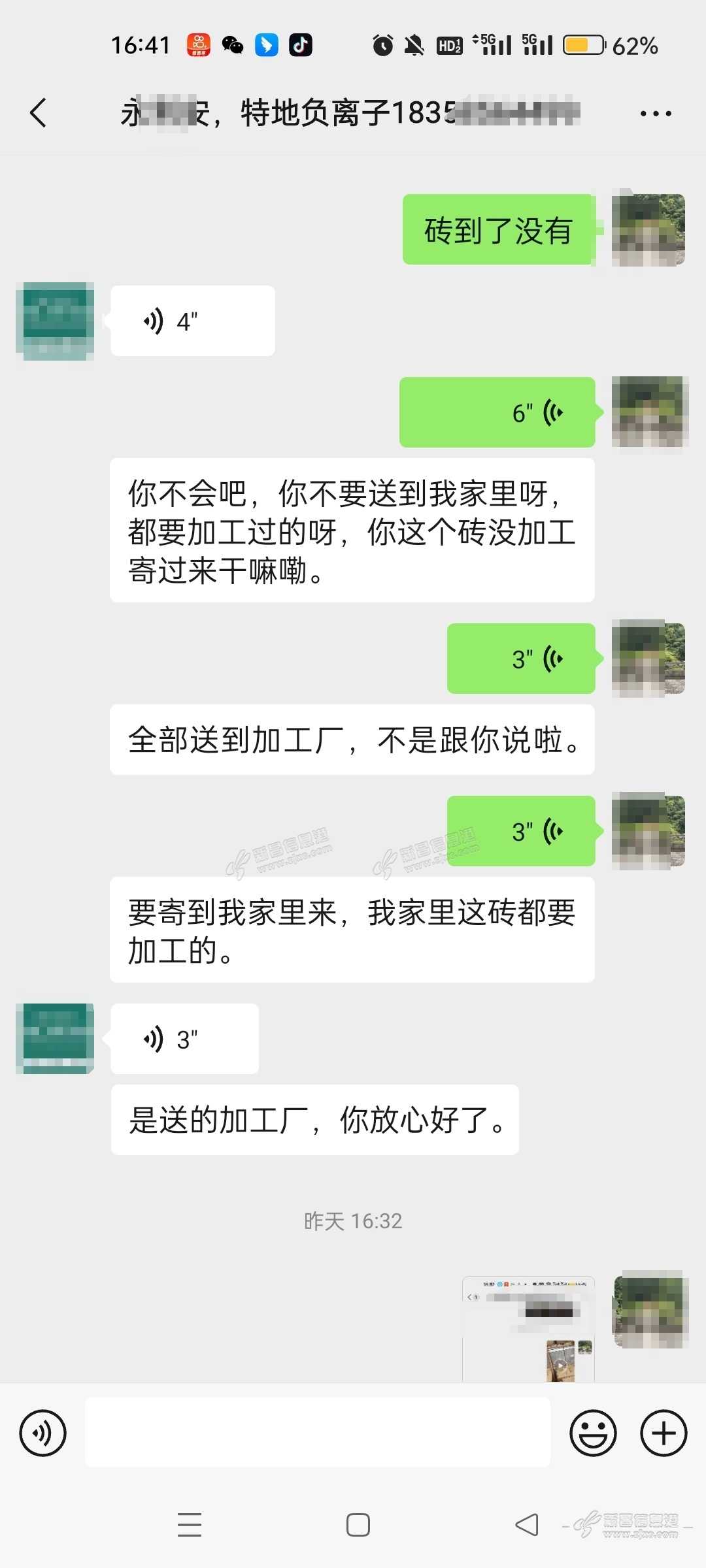
Task: Open the plus attachment menu
Action: tap(663, 1433)
